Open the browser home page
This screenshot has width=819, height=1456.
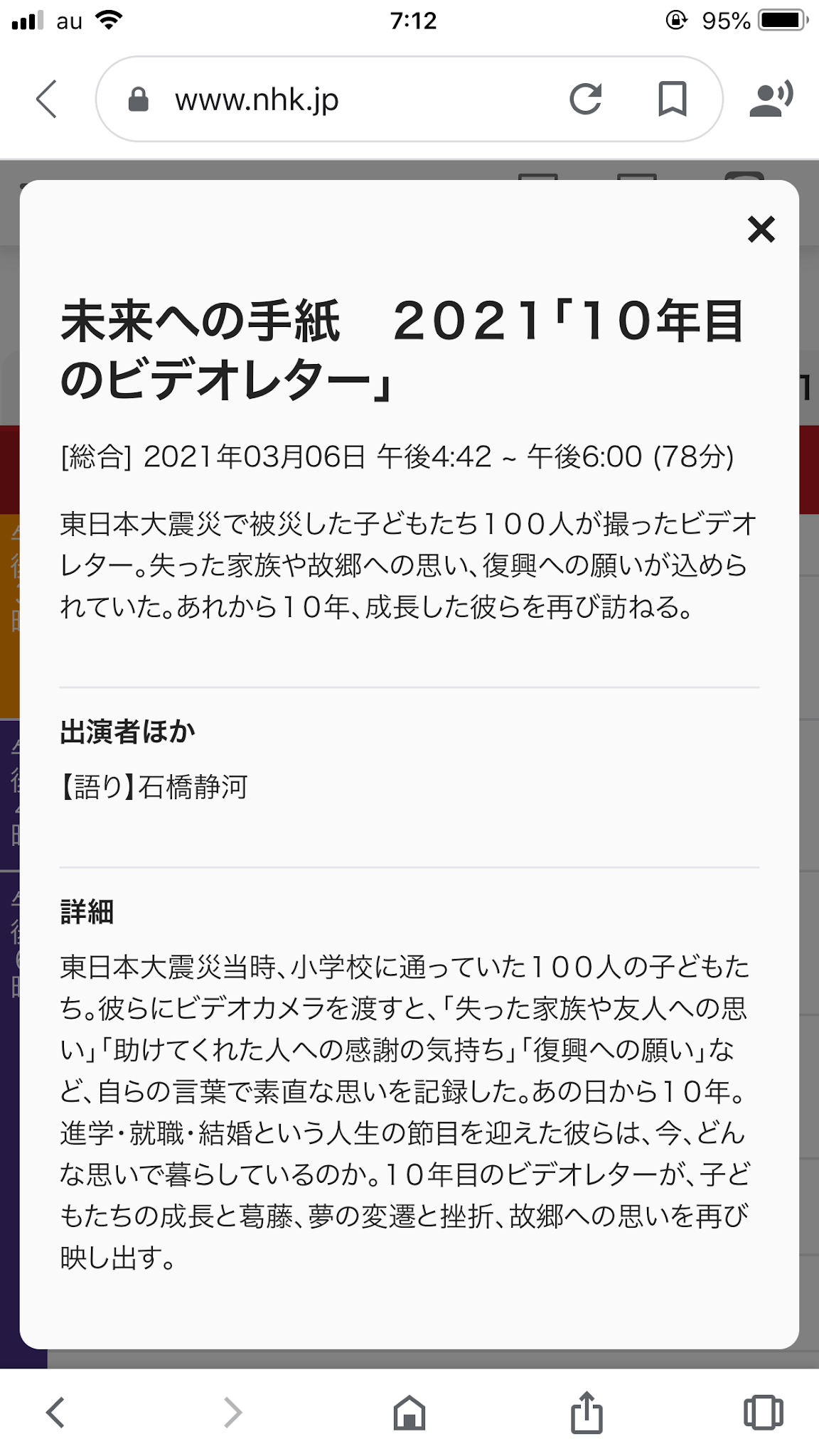click(x=409, y=1412)
